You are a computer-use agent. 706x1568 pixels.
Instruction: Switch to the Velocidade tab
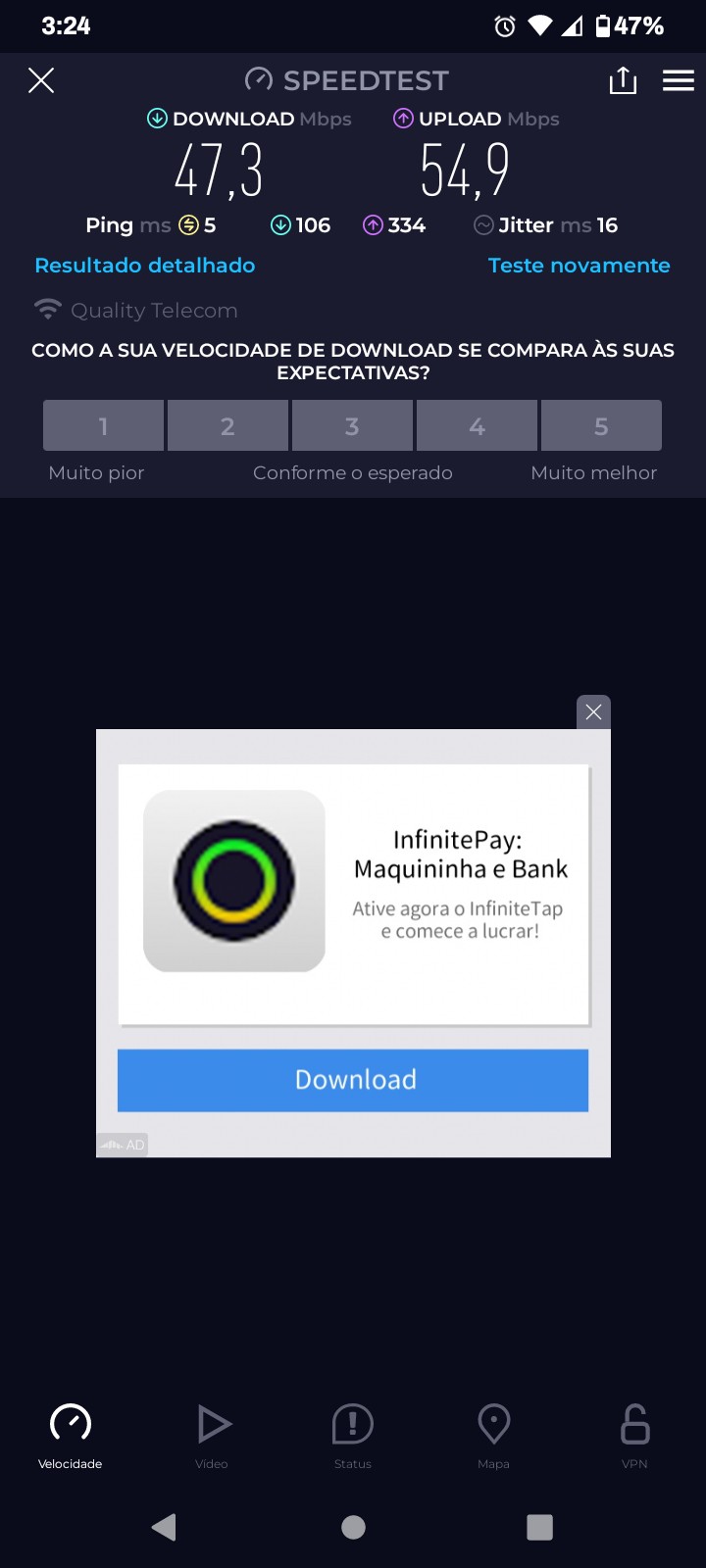point(71,1435)
